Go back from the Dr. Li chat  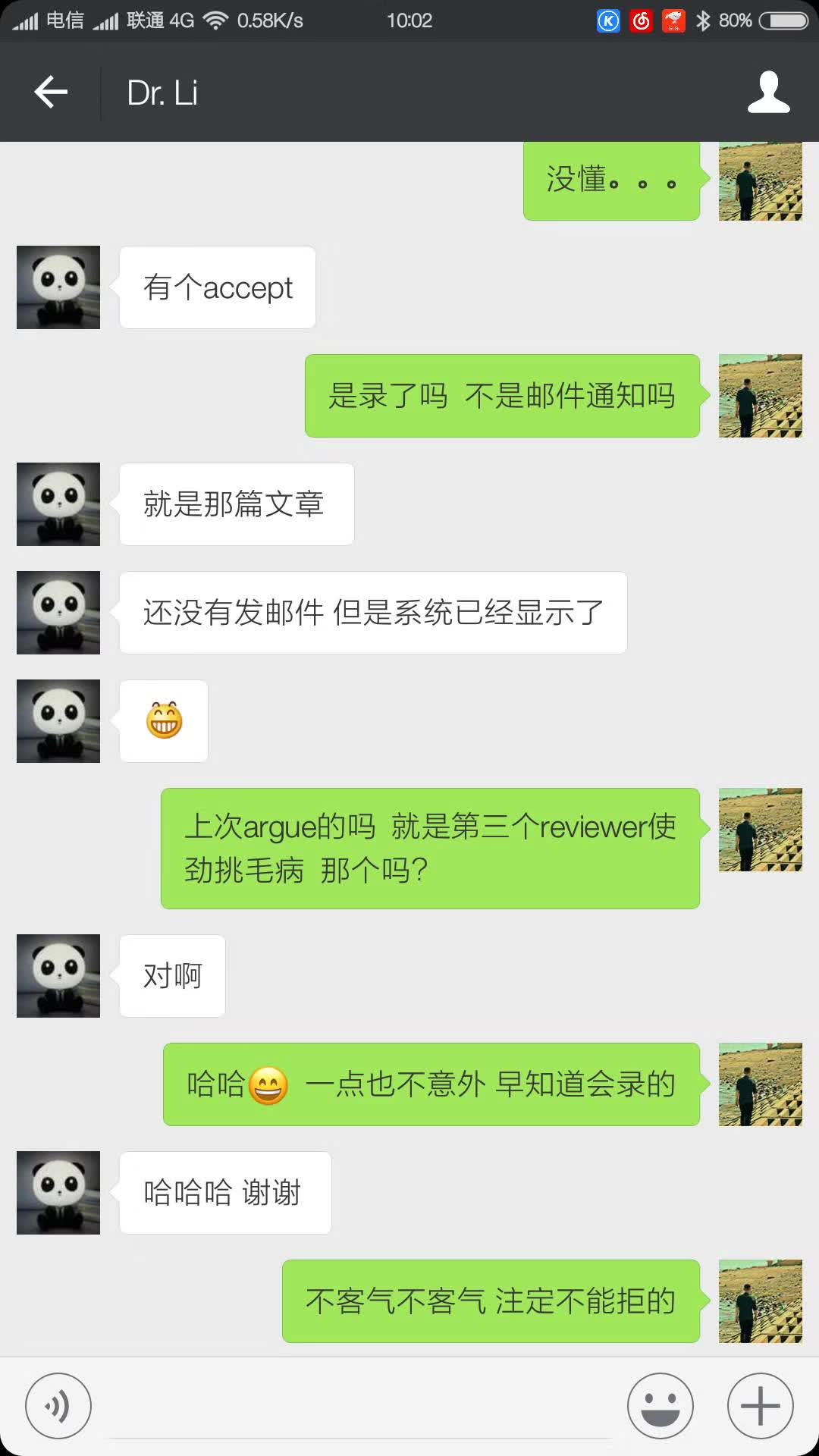pos(51,93)
